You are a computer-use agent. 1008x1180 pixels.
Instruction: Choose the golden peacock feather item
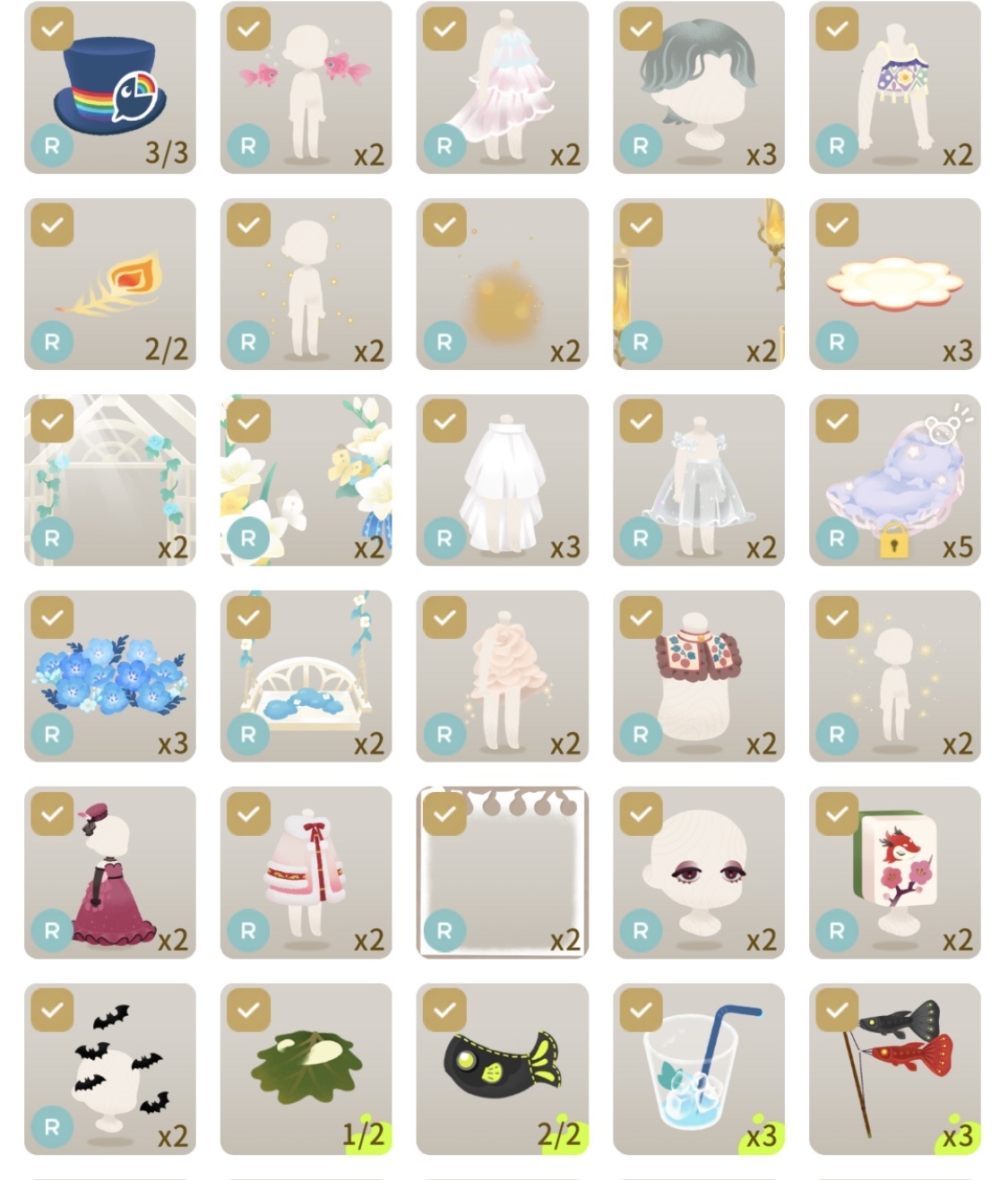tap(109, 284)
